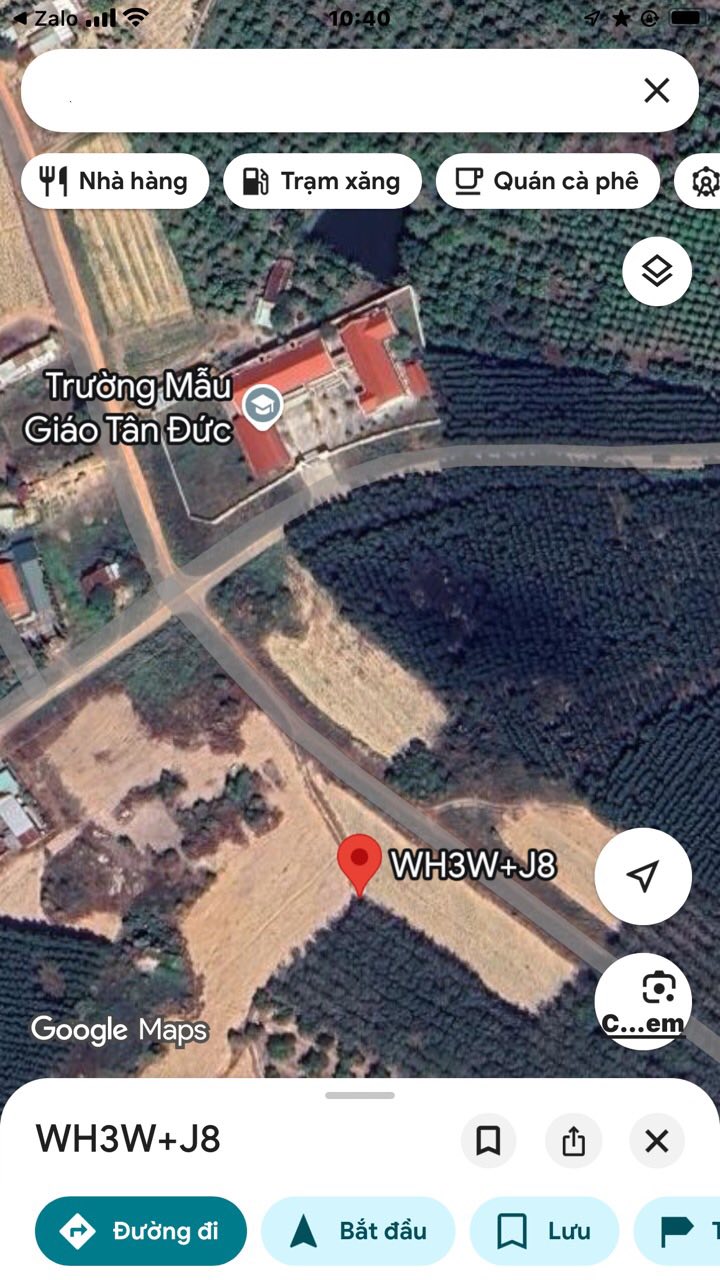Open the map layers button
Image resolution: width=720 pixels, height=1280 pixels.
(657, 271)
